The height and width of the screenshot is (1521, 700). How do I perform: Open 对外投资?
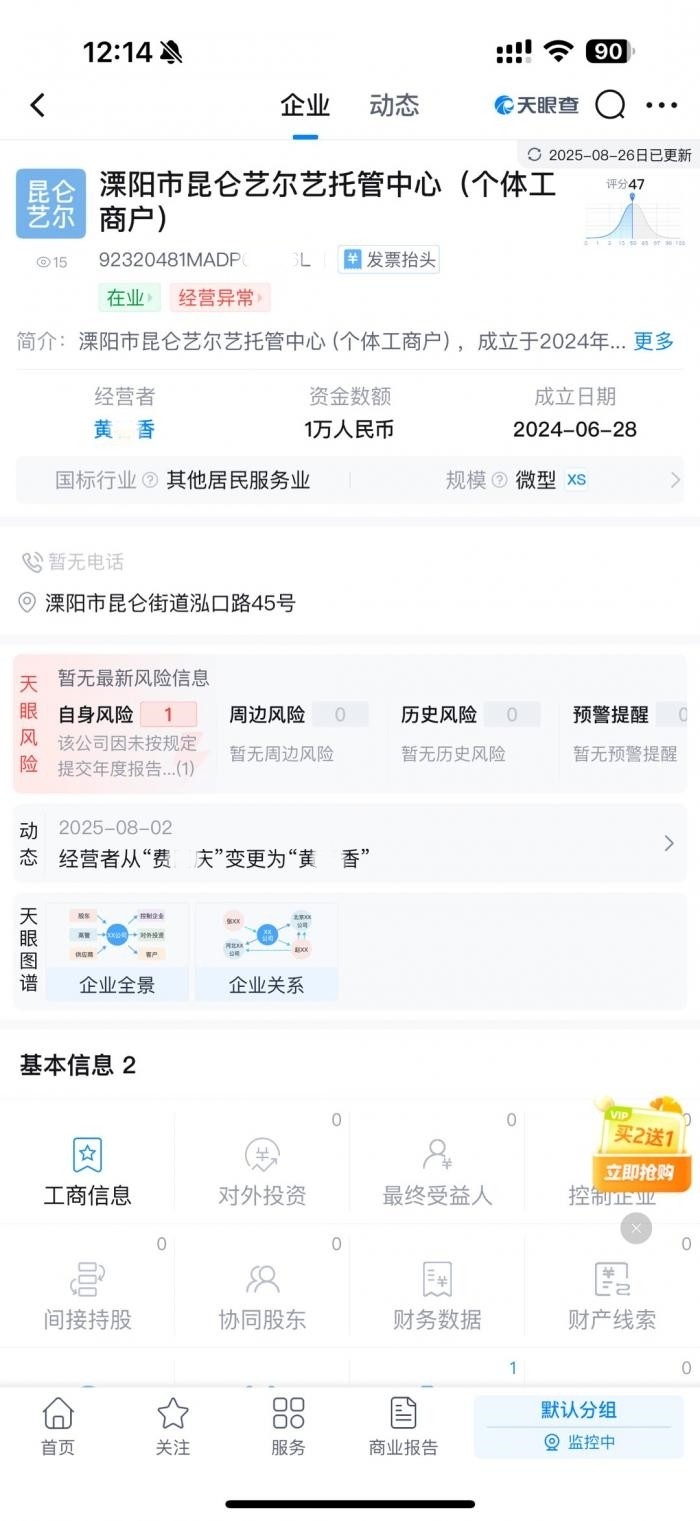tap(262, 1170)
